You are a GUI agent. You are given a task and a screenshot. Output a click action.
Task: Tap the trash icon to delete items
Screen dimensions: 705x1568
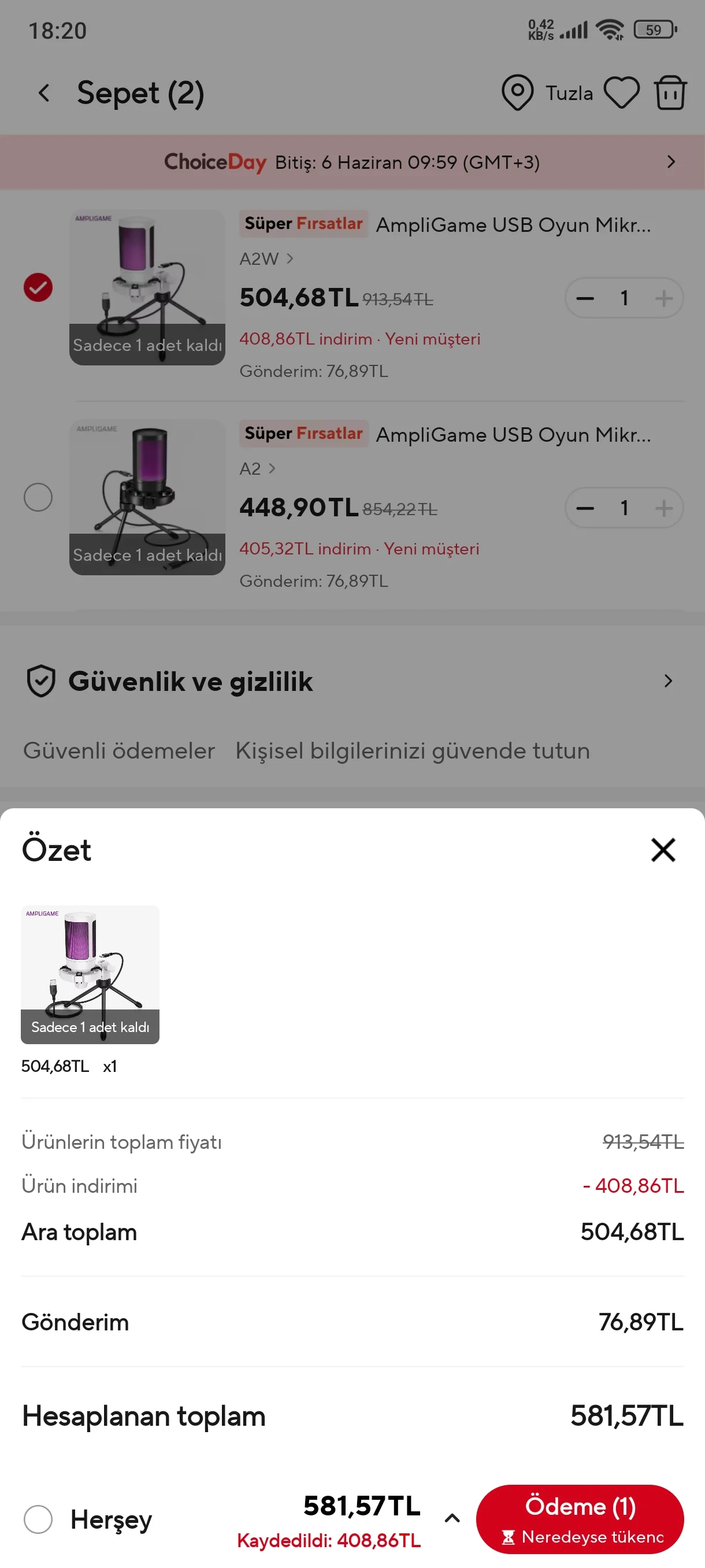click(670, 93)
